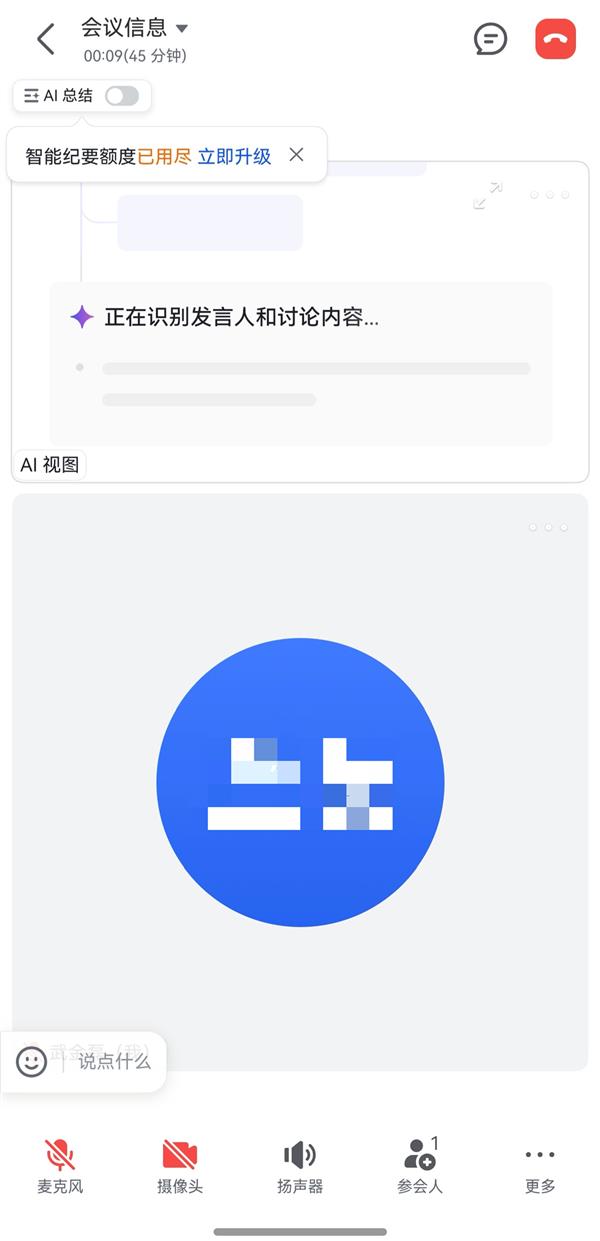This screenshot has height=1241, width=600.
Task: Open the AI 视图 three-dot menu
Action: 549,195
